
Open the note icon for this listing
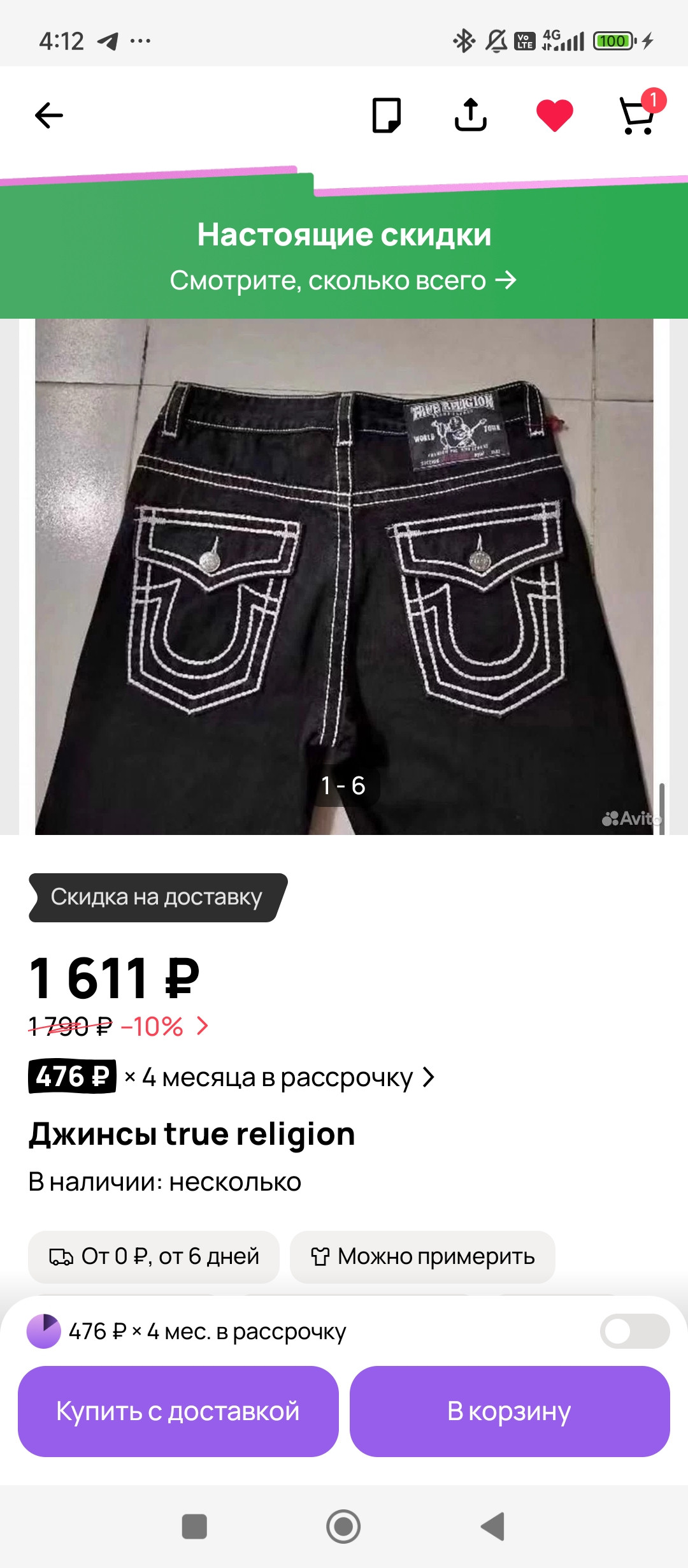click(x=386, y=115)
